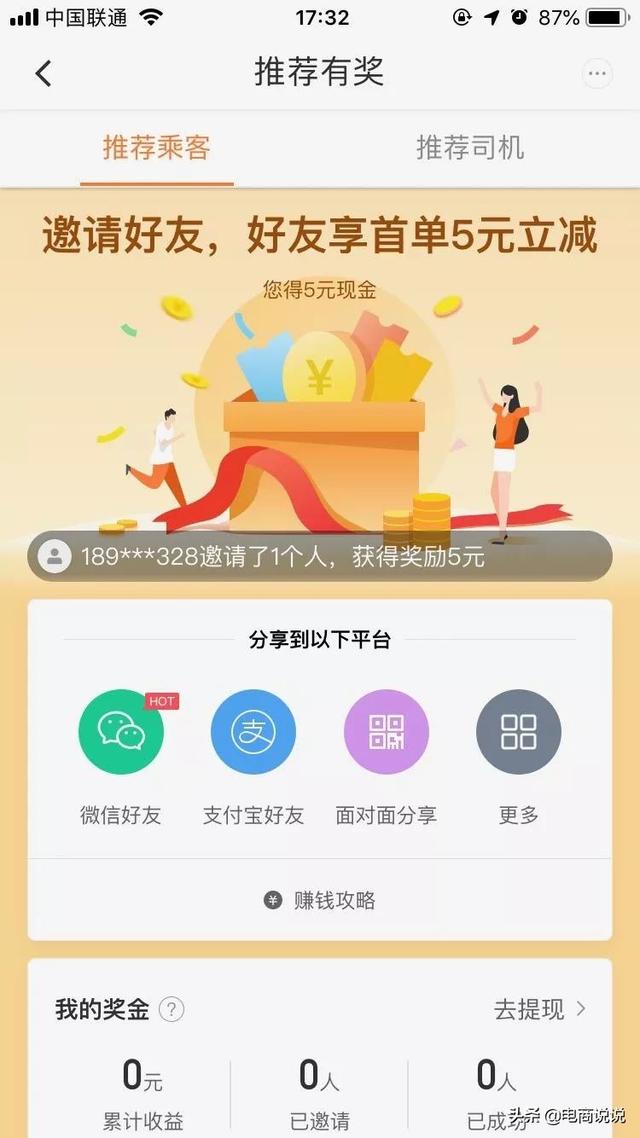
Task: Open 面对面分享 QR sharing
Action: 386,733
